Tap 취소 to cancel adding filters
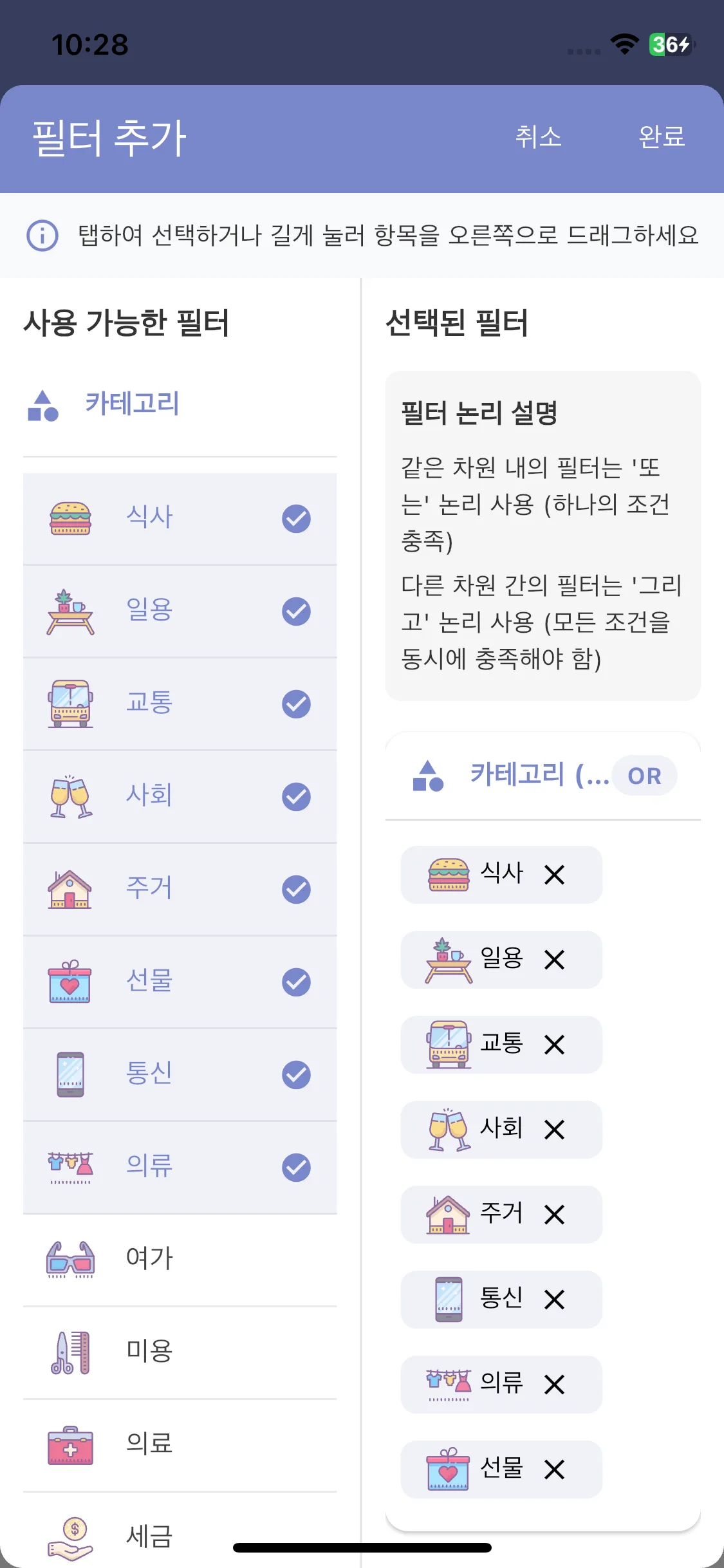 tap(538, 137)
